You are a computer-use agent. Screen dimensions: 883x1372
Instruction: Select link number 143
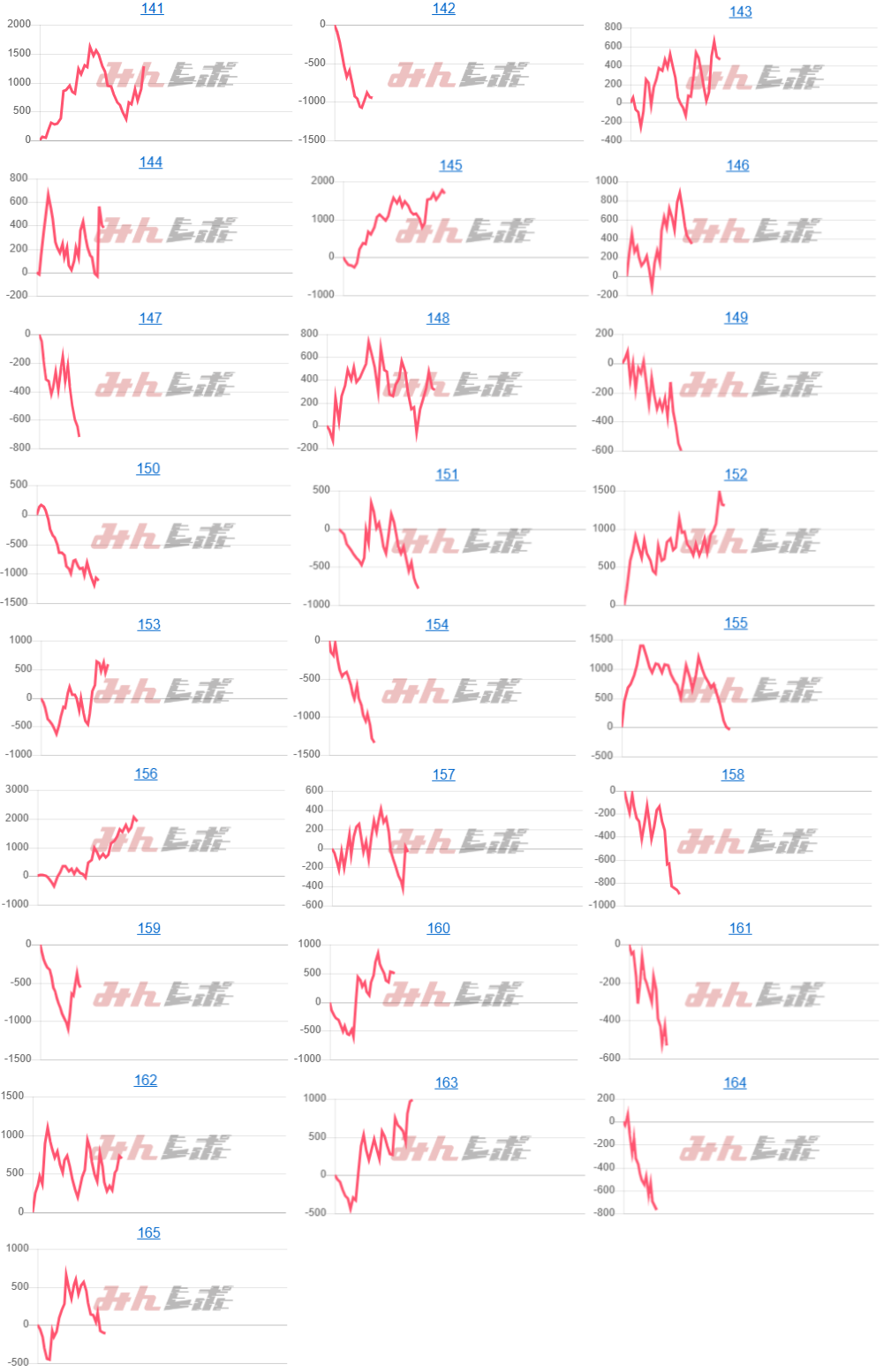[740, 11]
